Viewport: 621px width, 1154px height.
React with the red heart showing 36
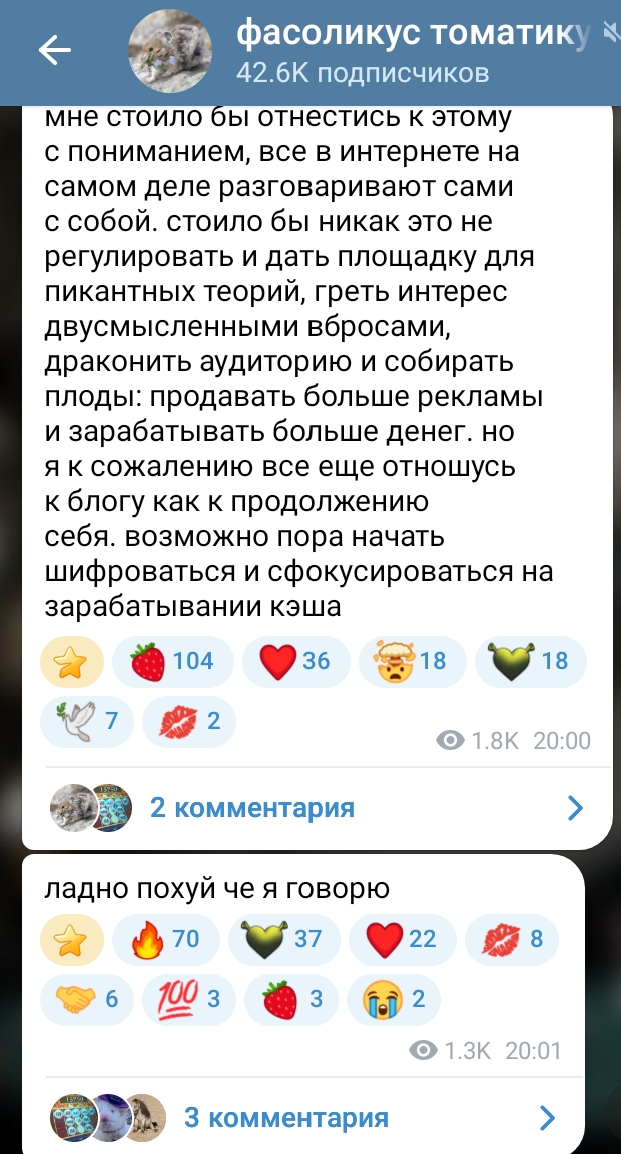296,661
